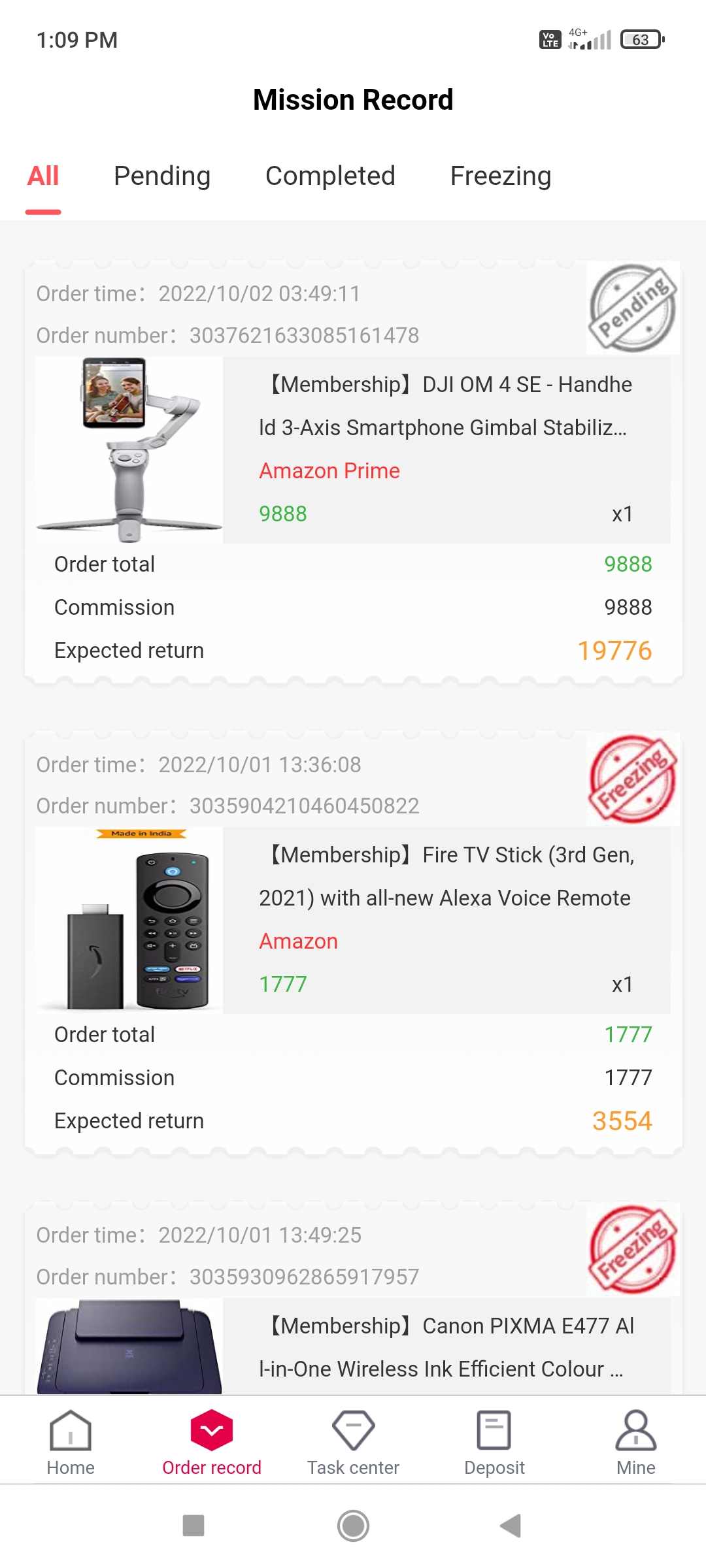Open the Mine profile tab

(x=635, y=1443)
